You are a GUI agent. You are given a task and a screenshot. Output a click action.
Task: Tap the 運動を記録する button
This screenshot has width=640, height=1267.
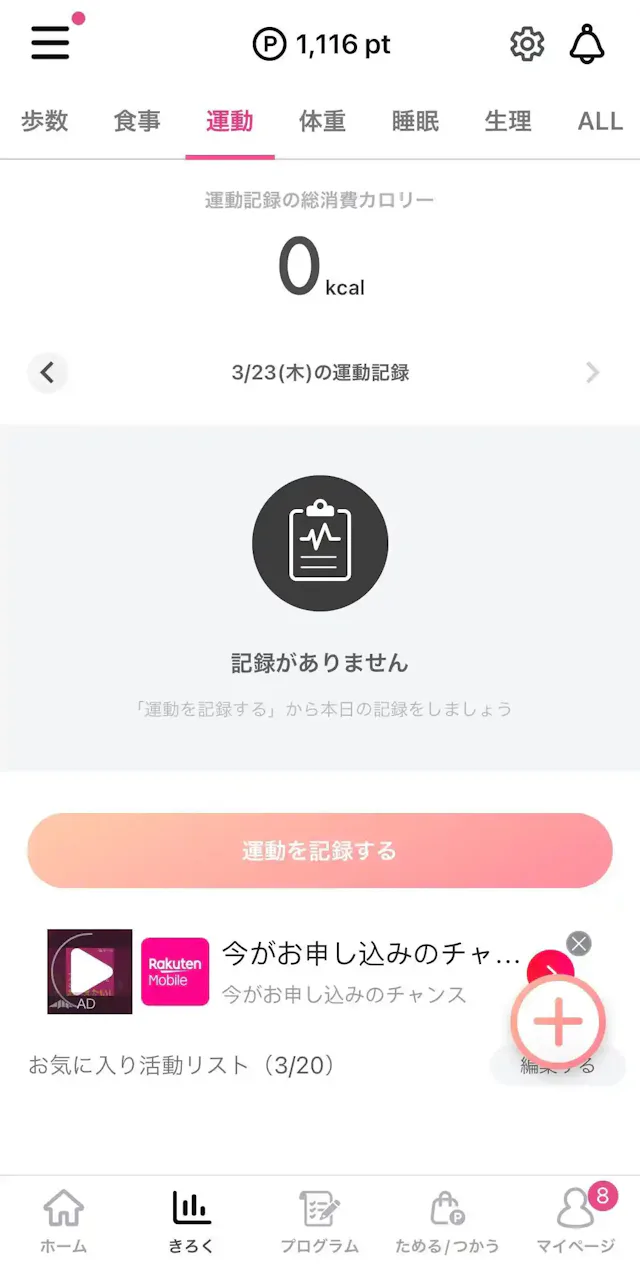[x=320, y=851]
